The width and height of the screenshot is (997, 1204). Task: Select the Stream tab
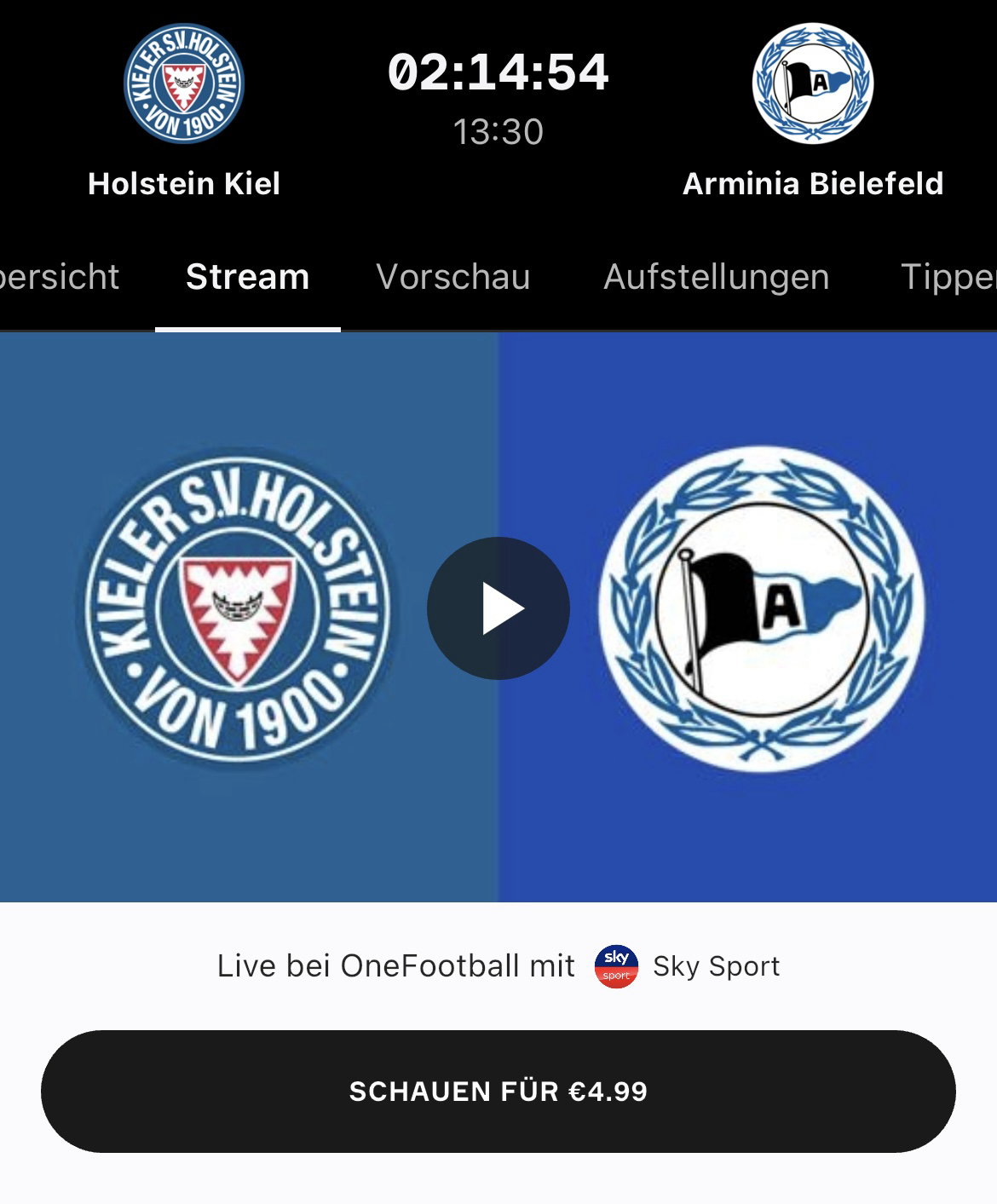point(247,277)
